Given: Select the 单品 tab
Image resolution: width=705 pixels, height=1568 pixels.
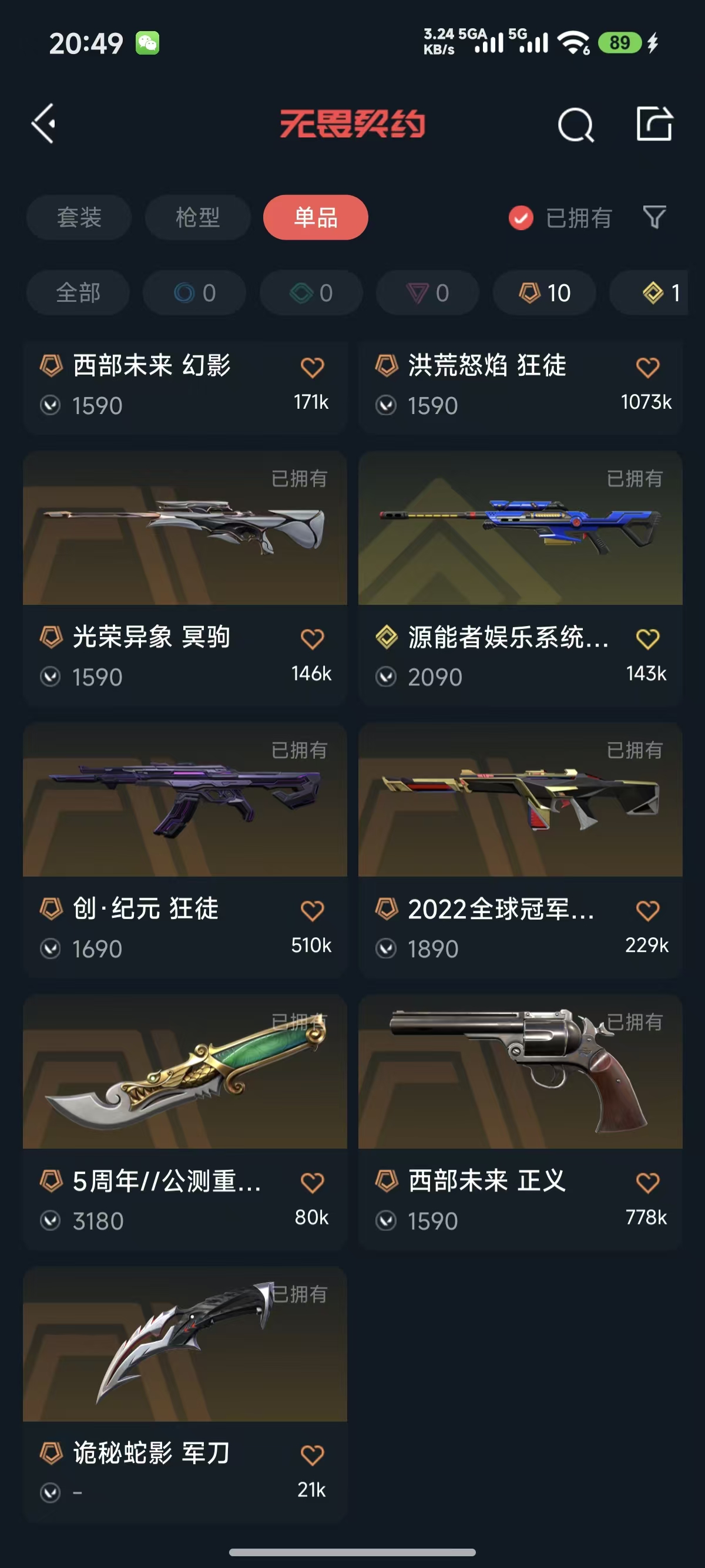Looking at the screenshot, I should pyautogui.click(x=315, y=217).
